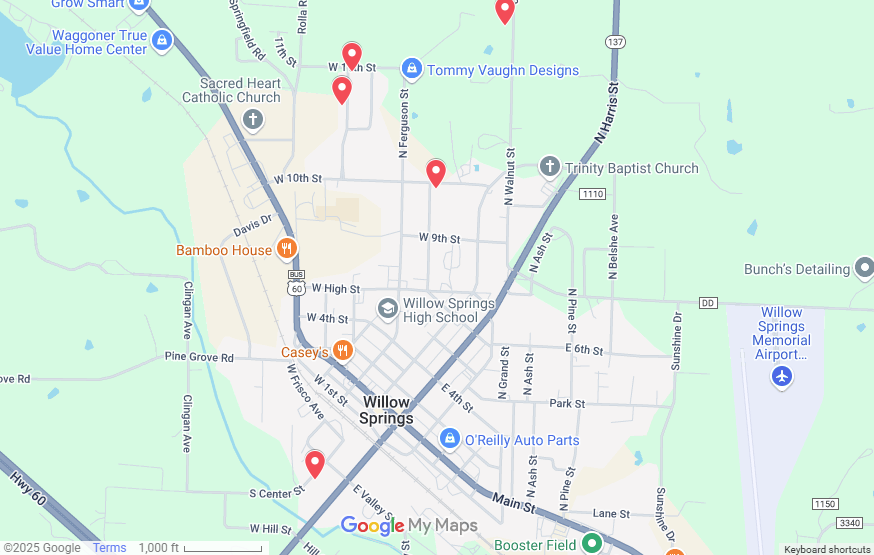Select the red pin near S Center St
The height and width of the screenshot is (555, 874).
315,464
